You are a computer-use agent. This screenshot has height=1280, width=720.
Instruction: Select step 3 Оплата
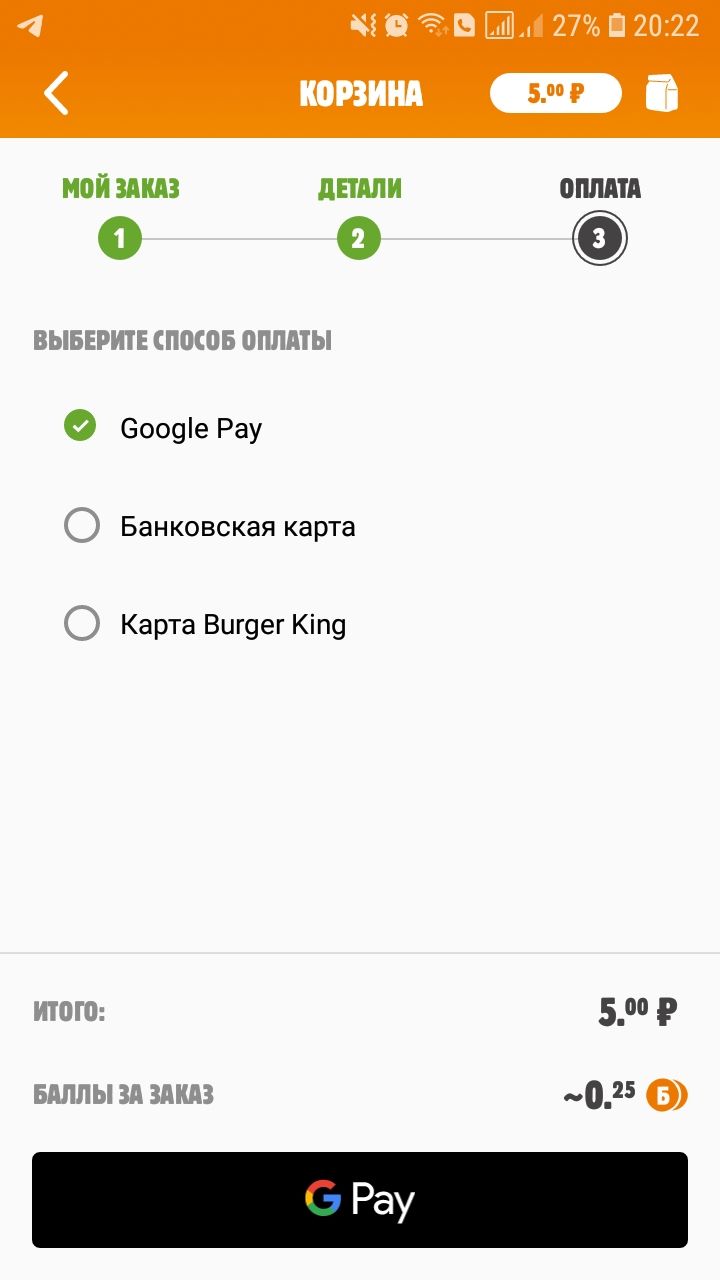pos(599,238)
